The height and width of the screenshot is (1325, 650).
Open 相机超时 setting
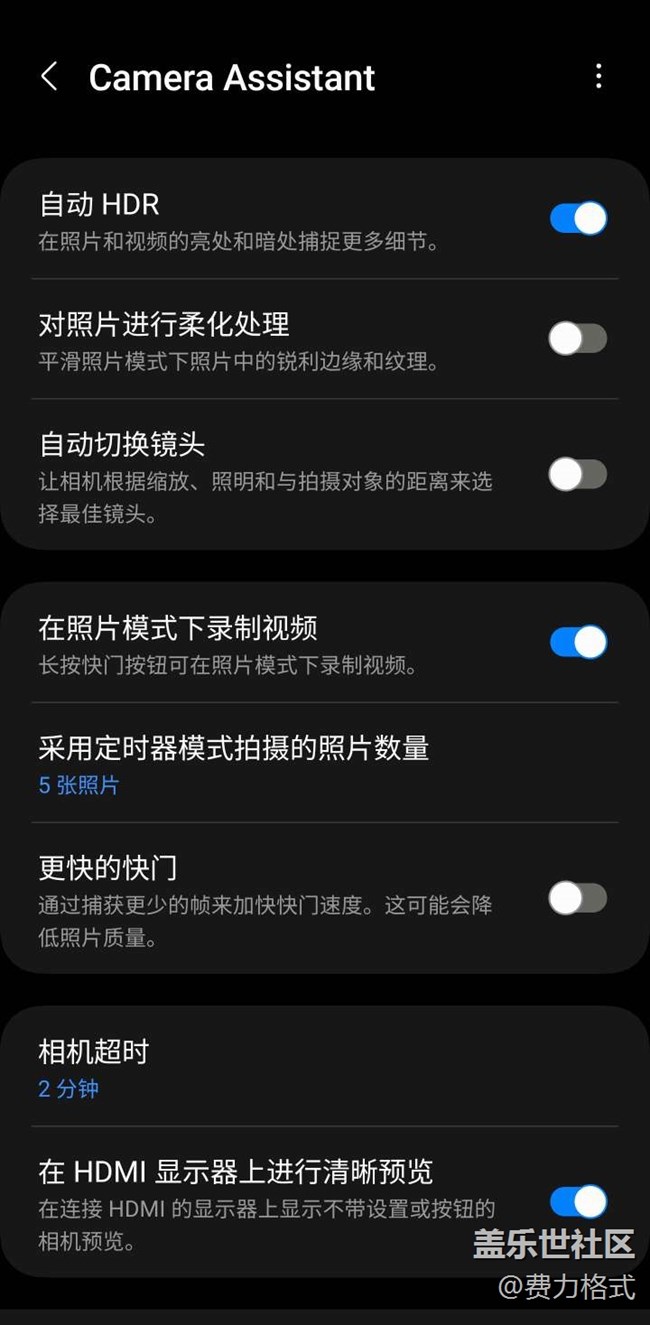93,1067
